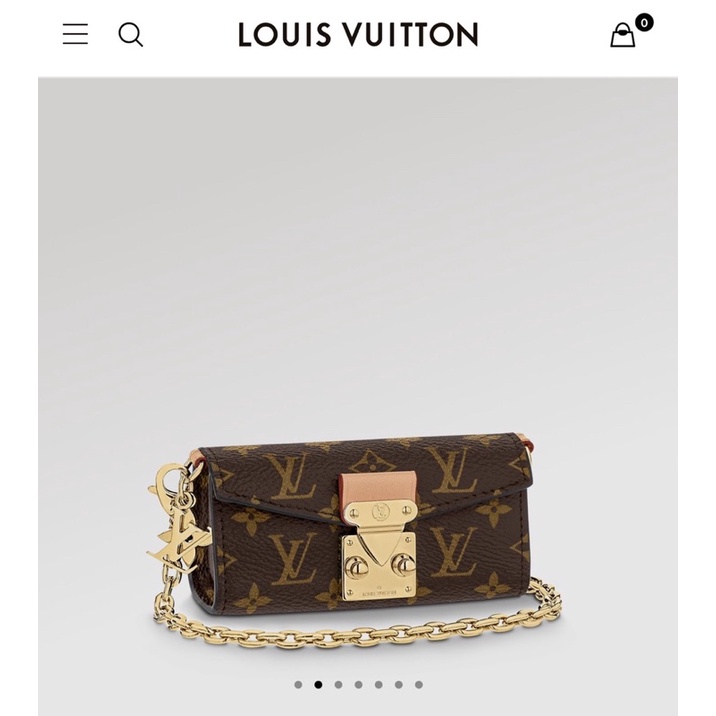Tap the Louis Vuitton logo to go home

(358, 35)
